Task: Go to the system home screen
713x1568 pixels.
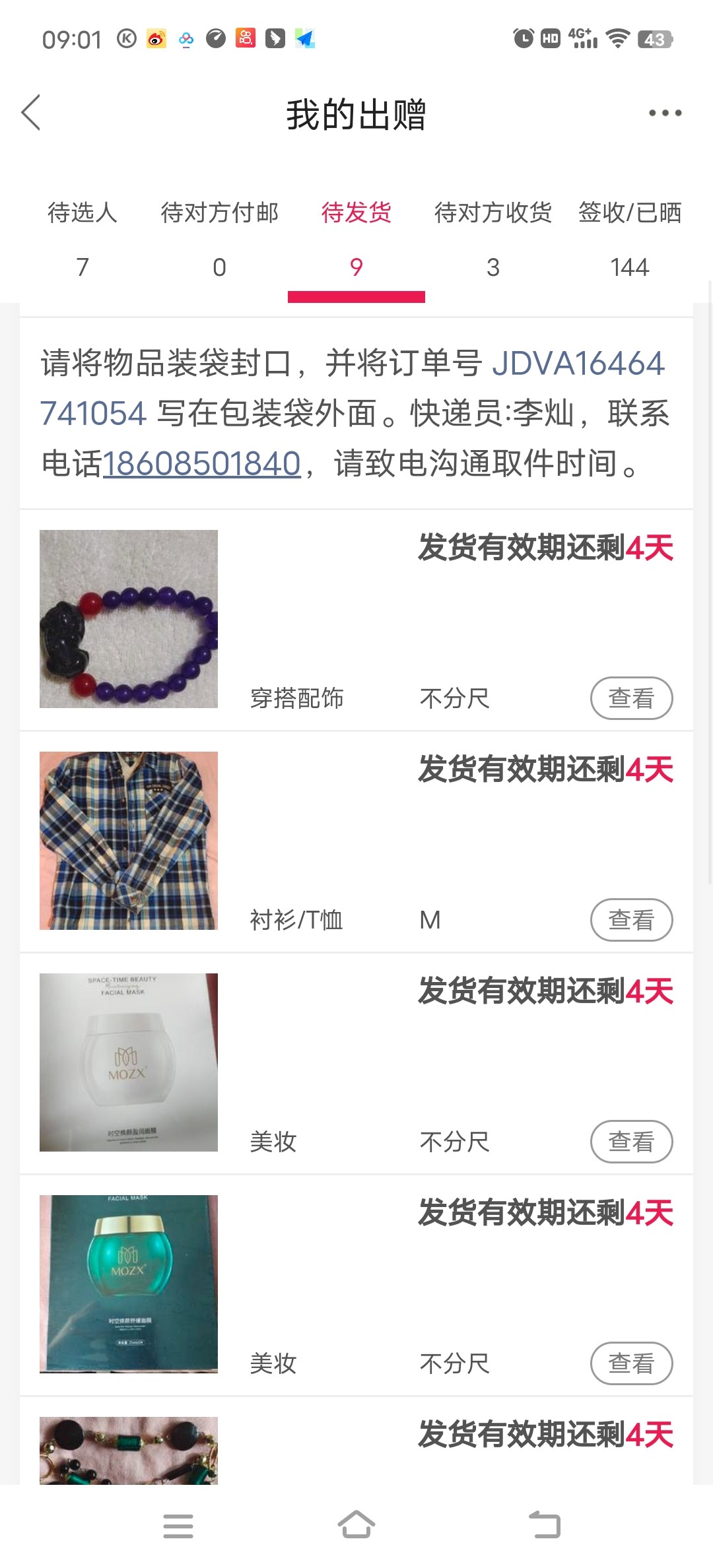Action: 356,1526
